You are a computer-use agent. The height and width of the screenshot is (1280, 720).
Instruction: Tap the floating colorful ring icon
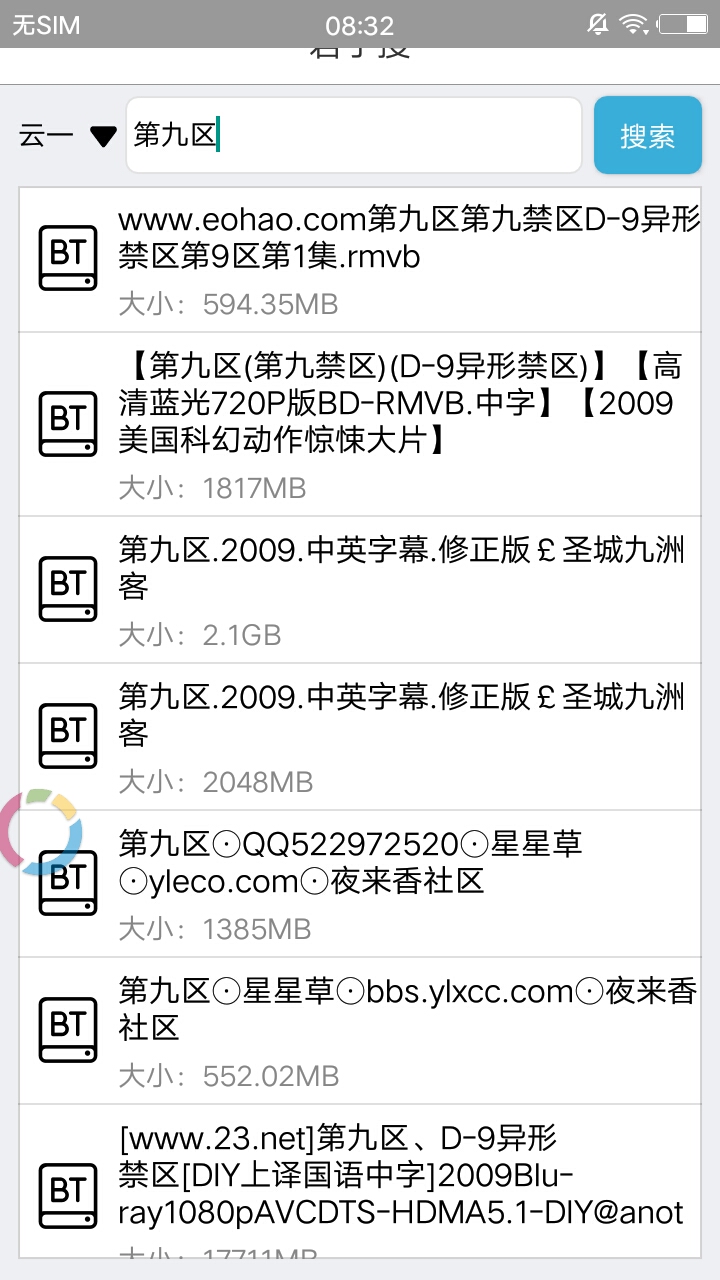pyautogui.click(x=41, y=831)
